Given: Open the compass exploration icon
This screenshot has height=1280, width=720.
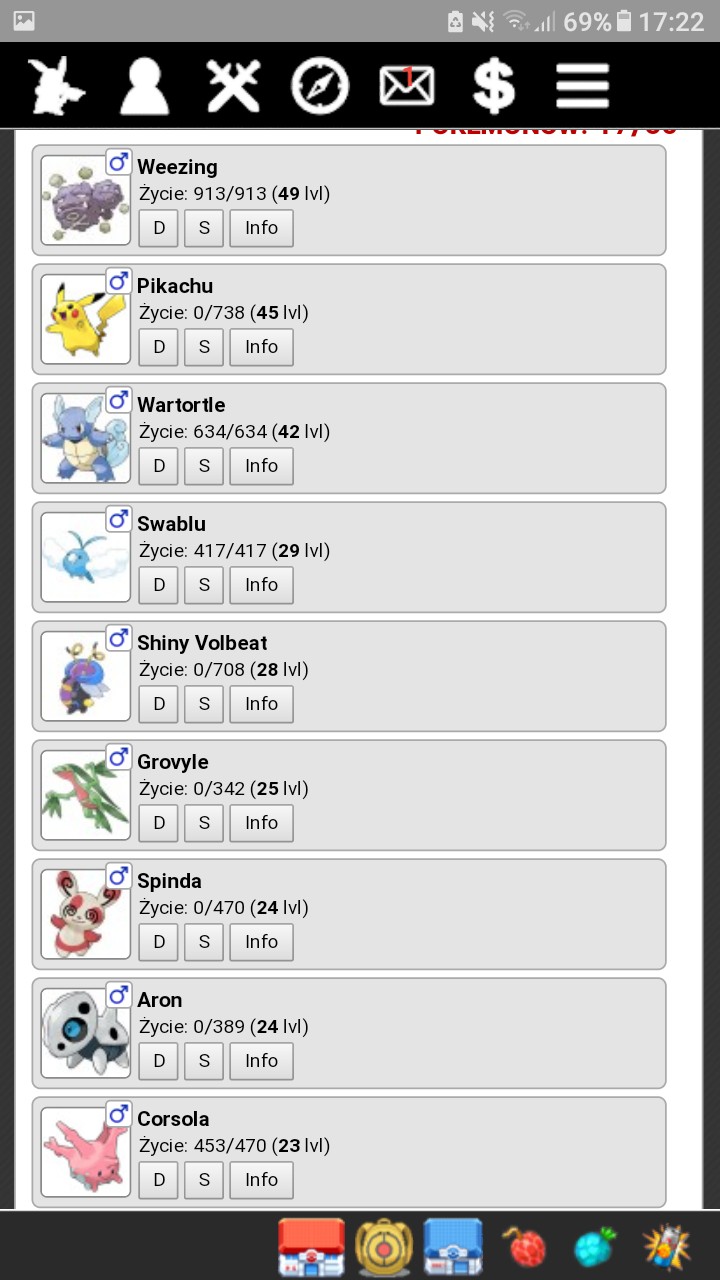Looking at the screenshot, I should (320, 85).
